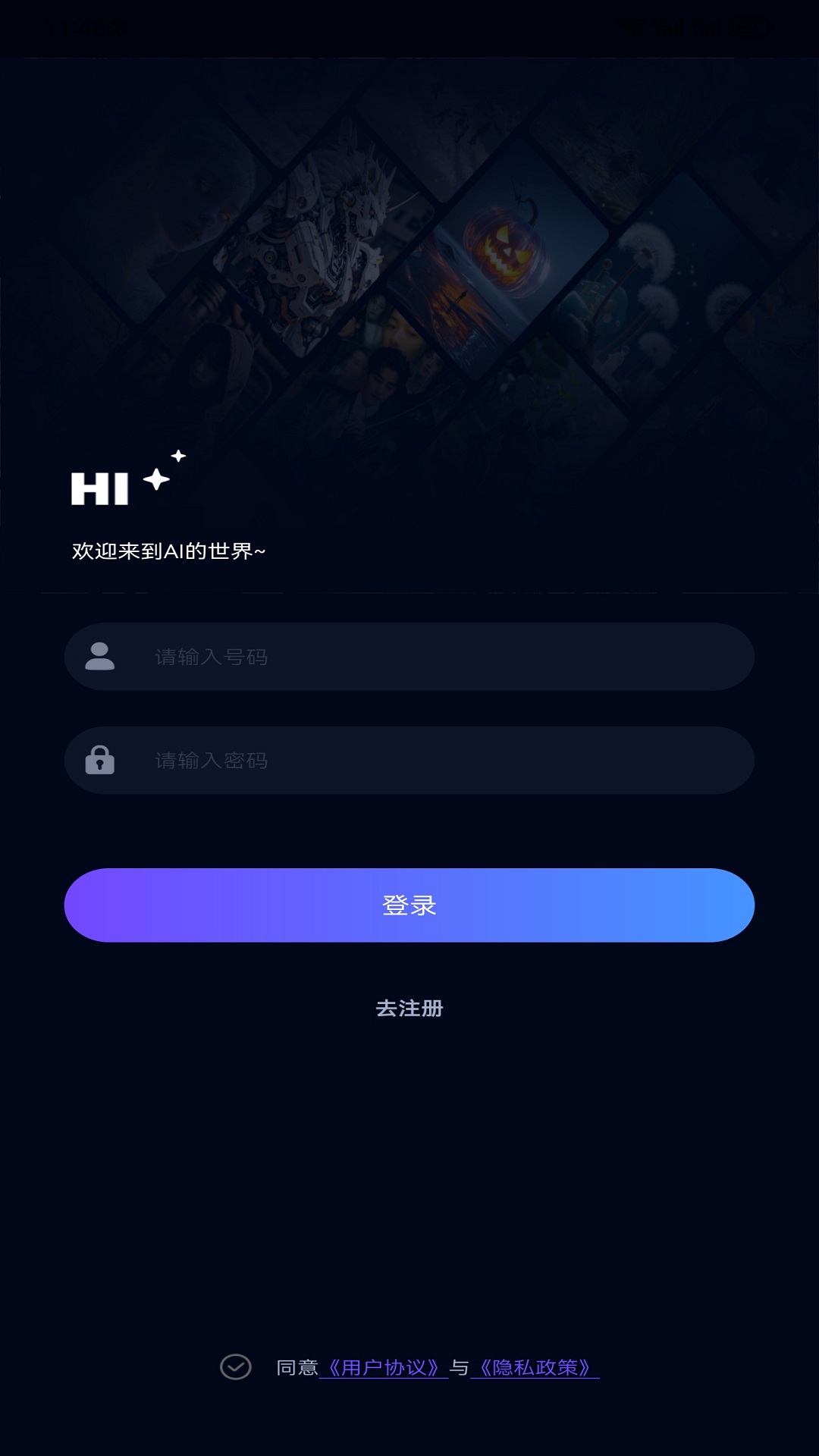
Task: Click the person icon in phone field
Action: pos(102,657)
